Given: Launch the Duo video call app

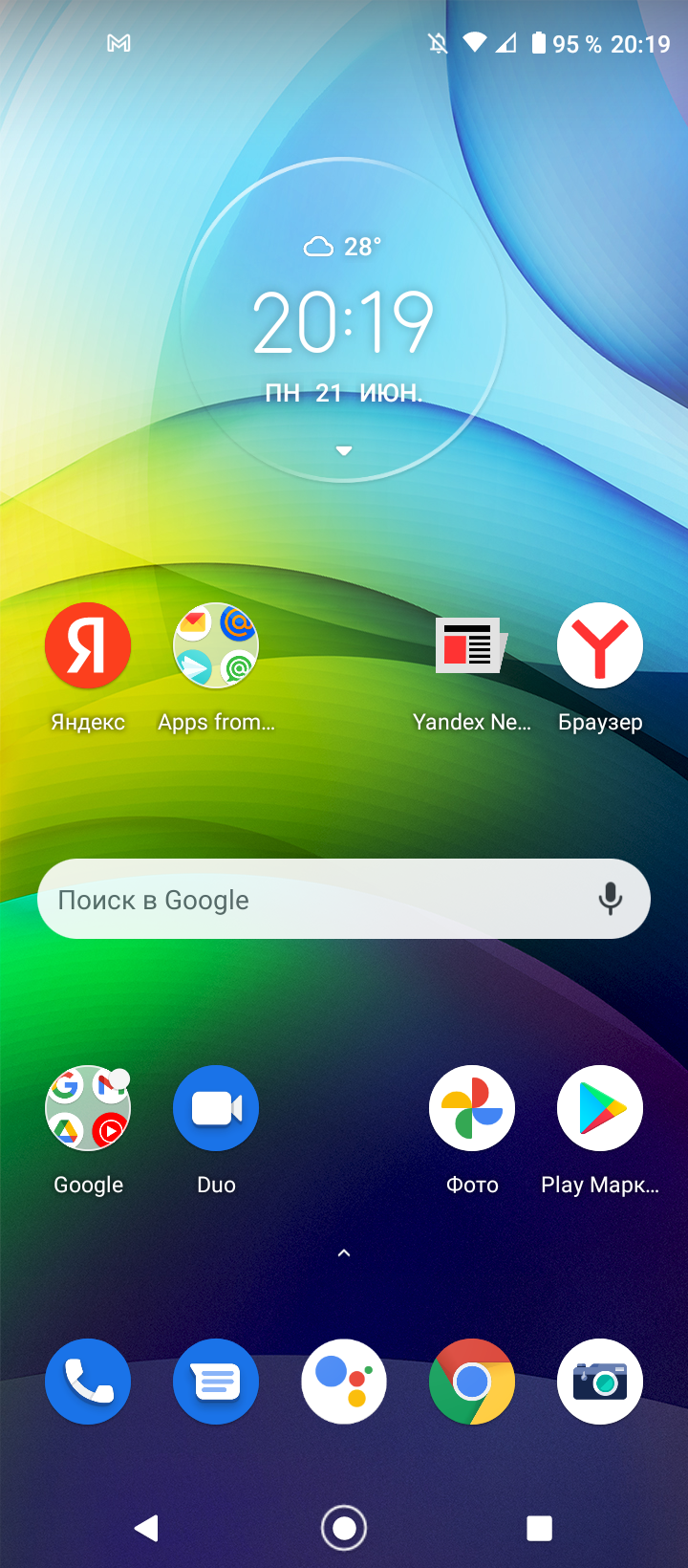Looking at the screenshot, I should point(216,1108).
